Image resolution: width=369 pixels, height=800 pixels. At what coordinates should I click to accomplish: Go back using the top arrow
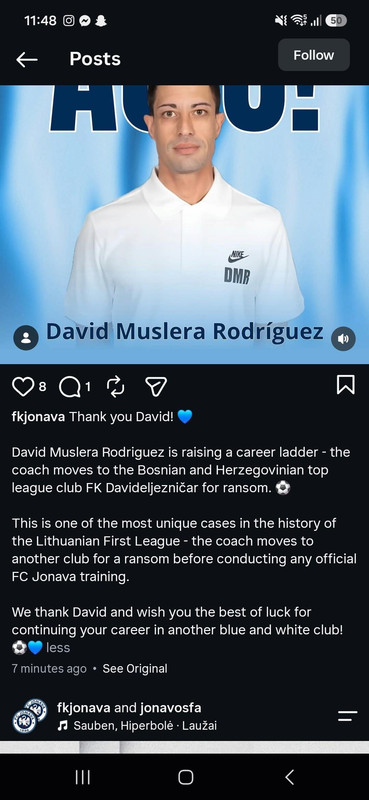(x=27, y=60)
